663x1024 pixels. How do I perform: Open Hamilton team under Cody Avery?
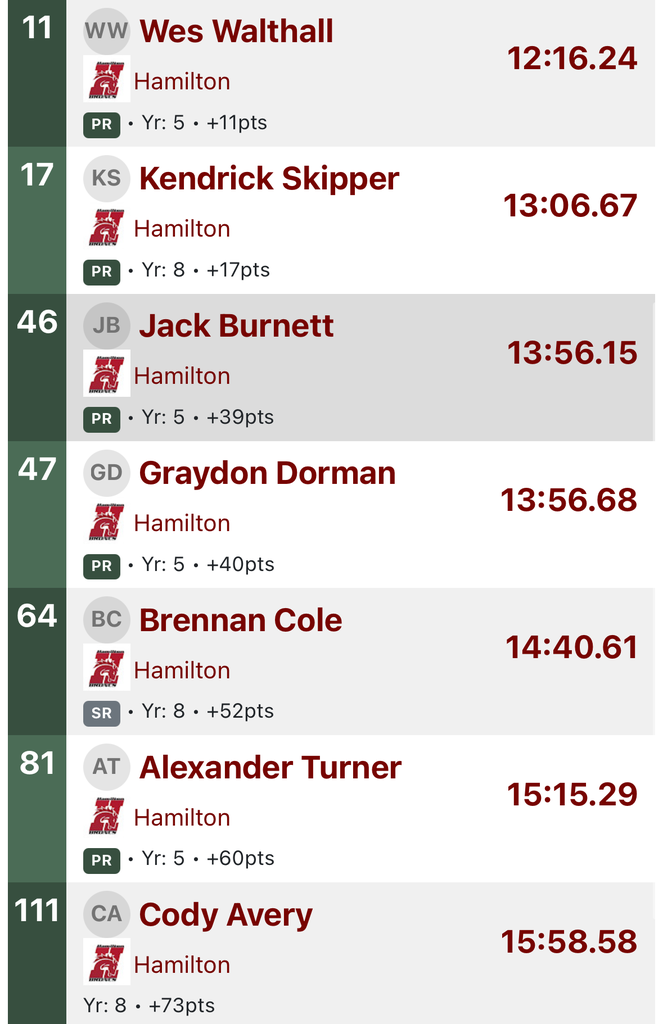coord(182,965)
